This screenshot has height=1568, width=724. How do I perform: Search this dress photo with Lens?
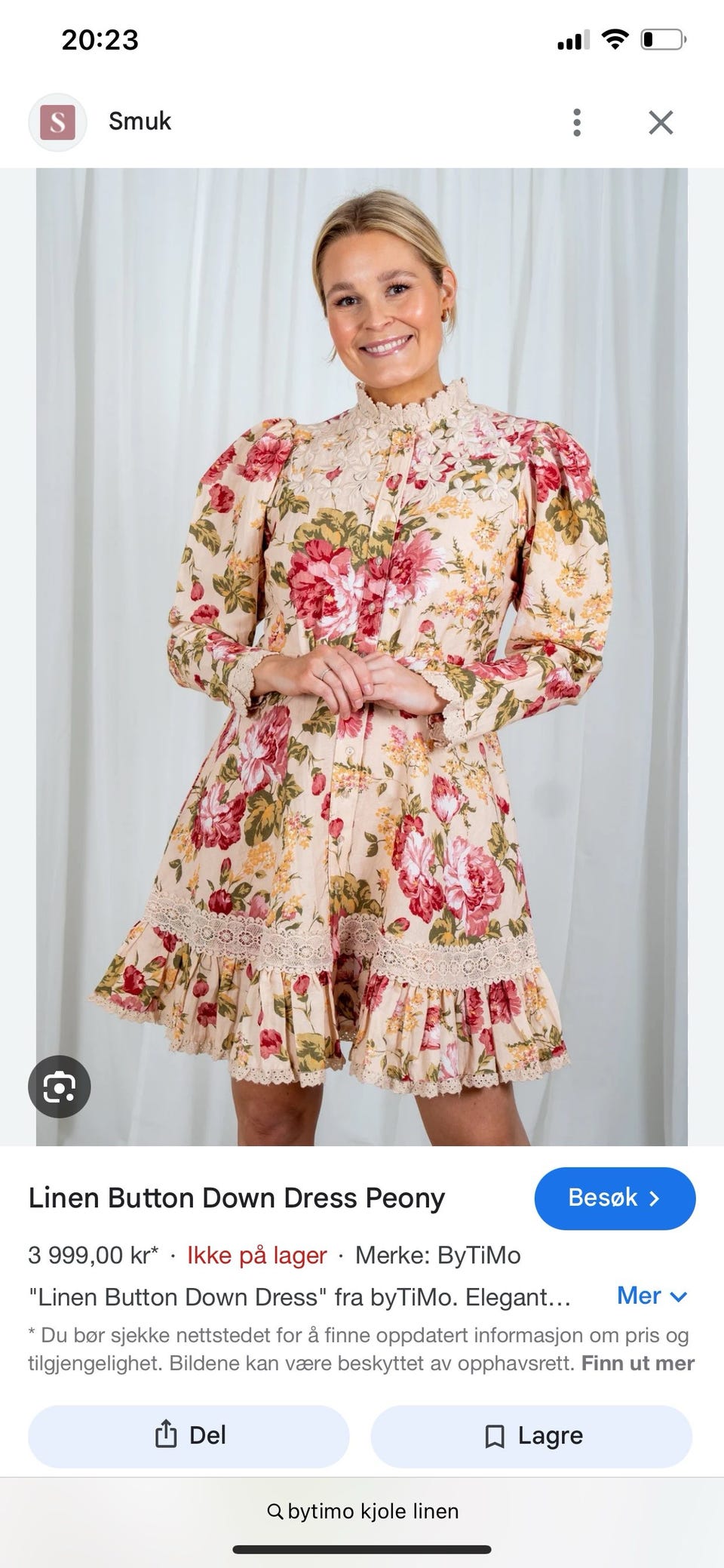click(x=60, y=1087)
